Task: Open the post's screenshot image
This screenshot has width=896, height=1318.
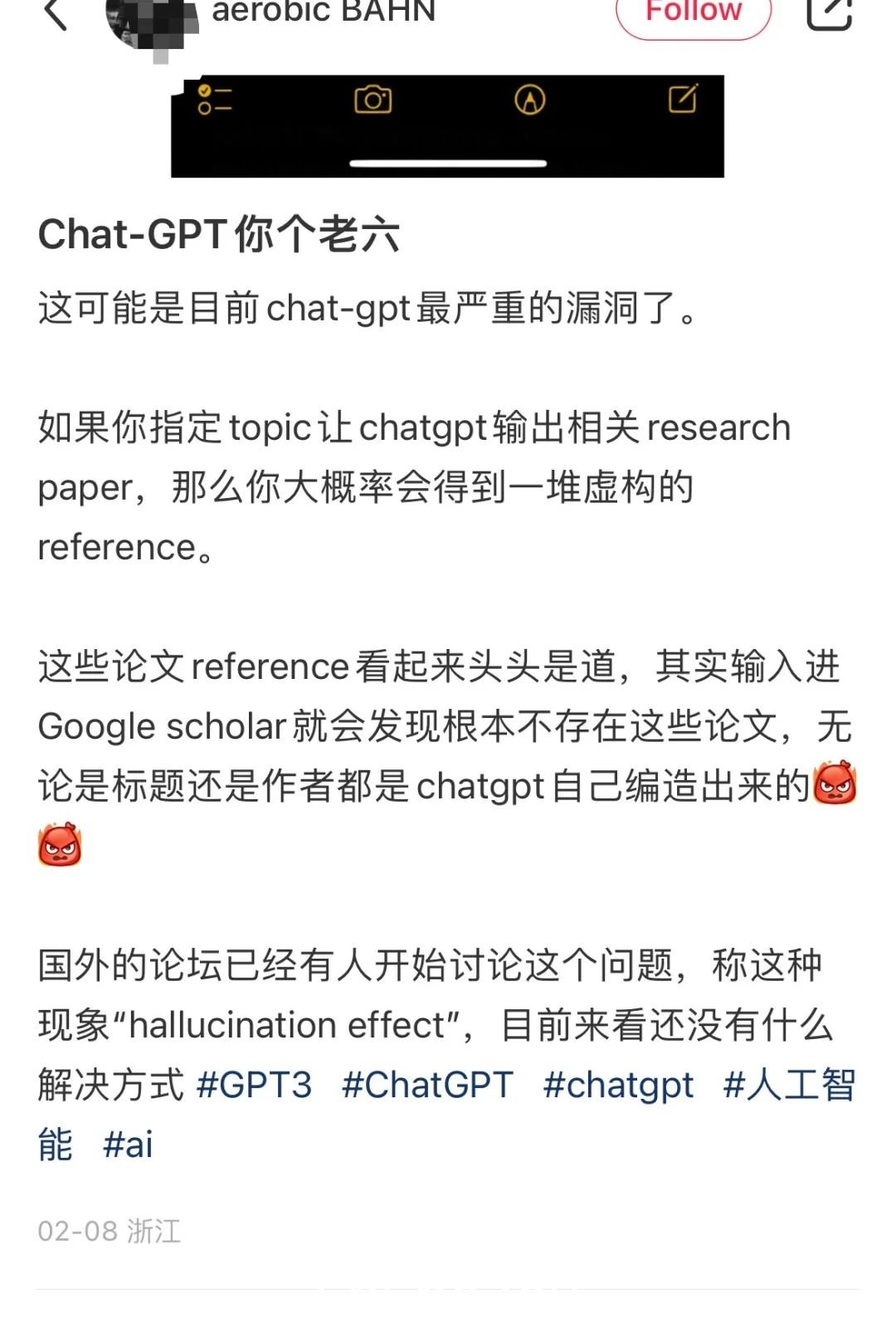Action: 447,126
